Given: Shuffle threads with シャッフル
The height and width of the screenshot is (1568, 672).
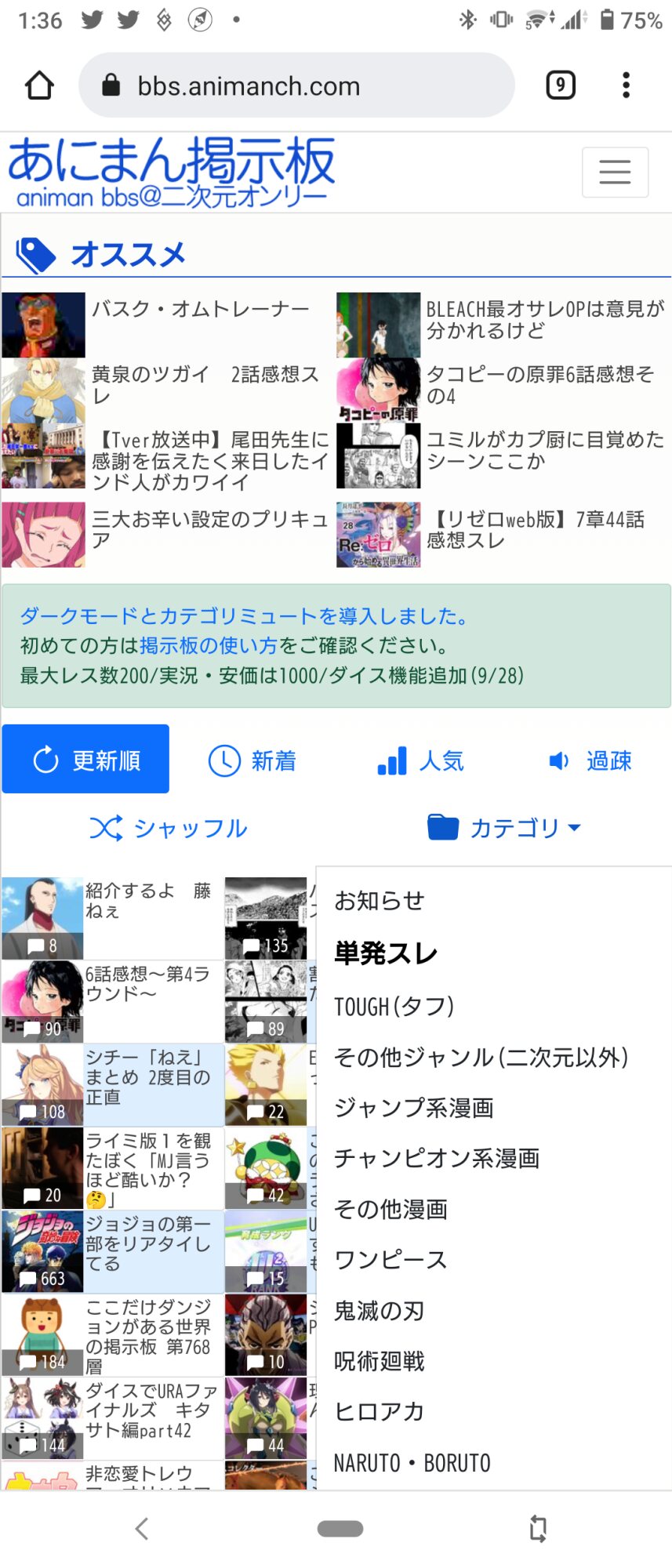Looking at the screenshot, I should click(169, 828).
